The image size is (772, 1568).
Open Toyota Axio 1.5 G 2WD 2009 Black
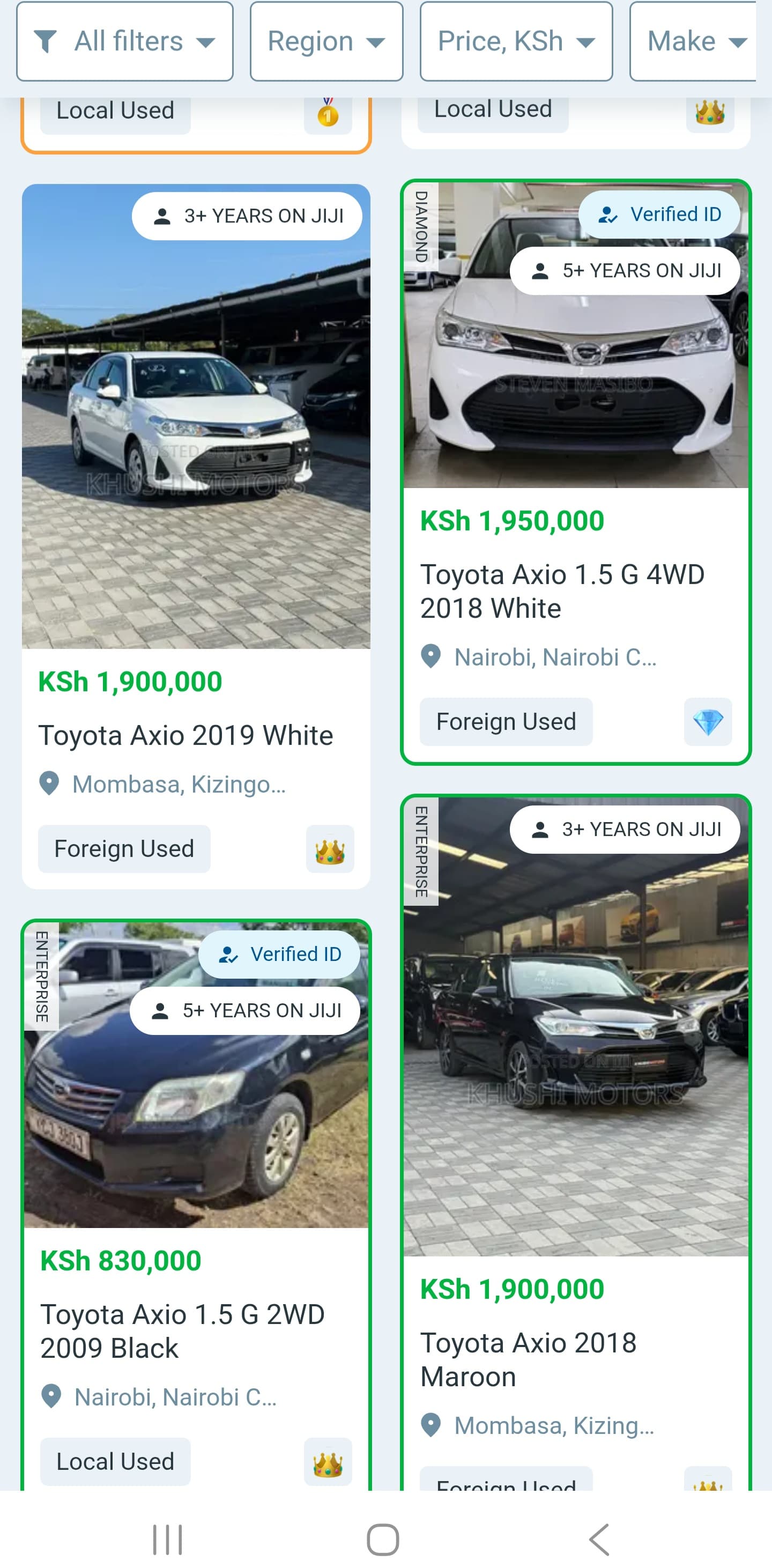click(182, 1330)
